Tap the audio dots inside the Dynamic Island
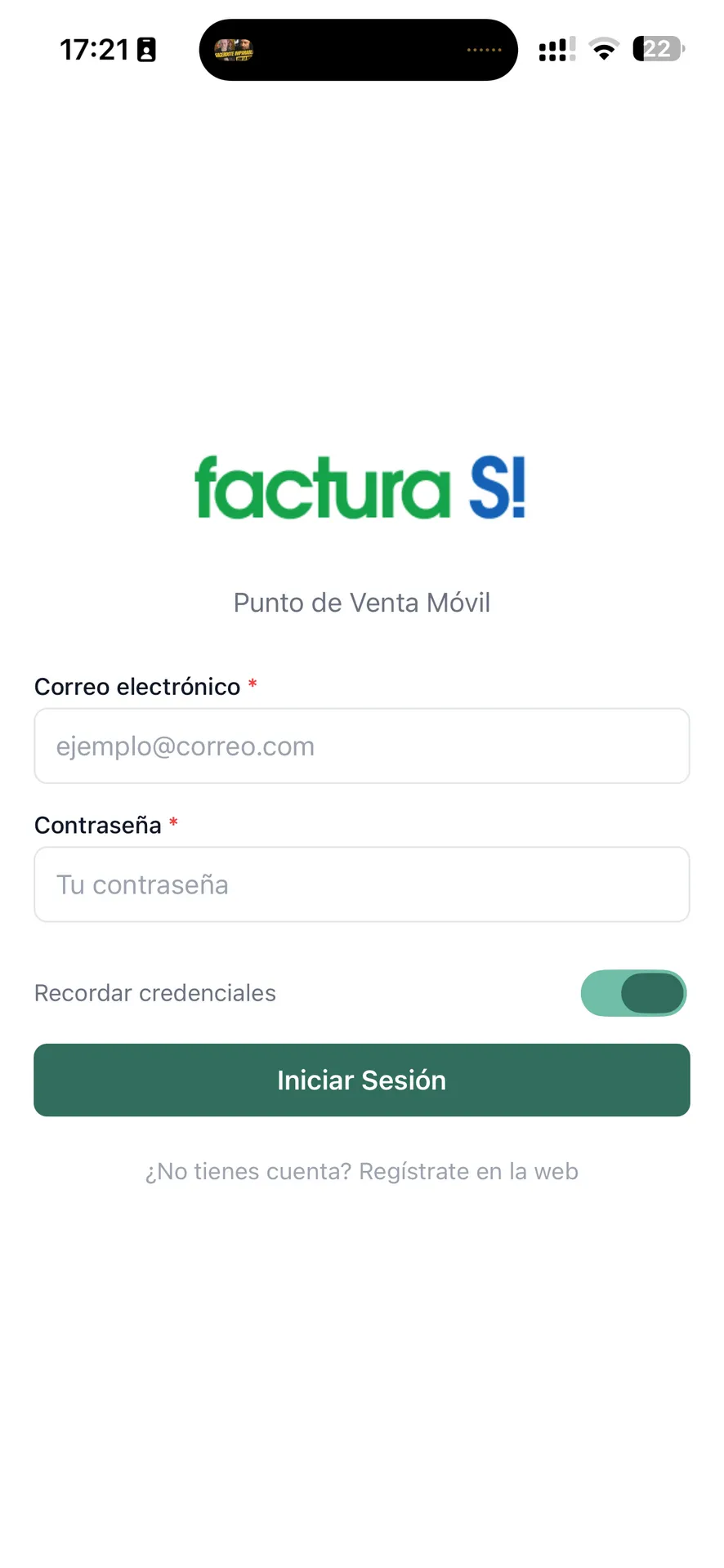This screenshot has height=1568, width=724. 484,49
